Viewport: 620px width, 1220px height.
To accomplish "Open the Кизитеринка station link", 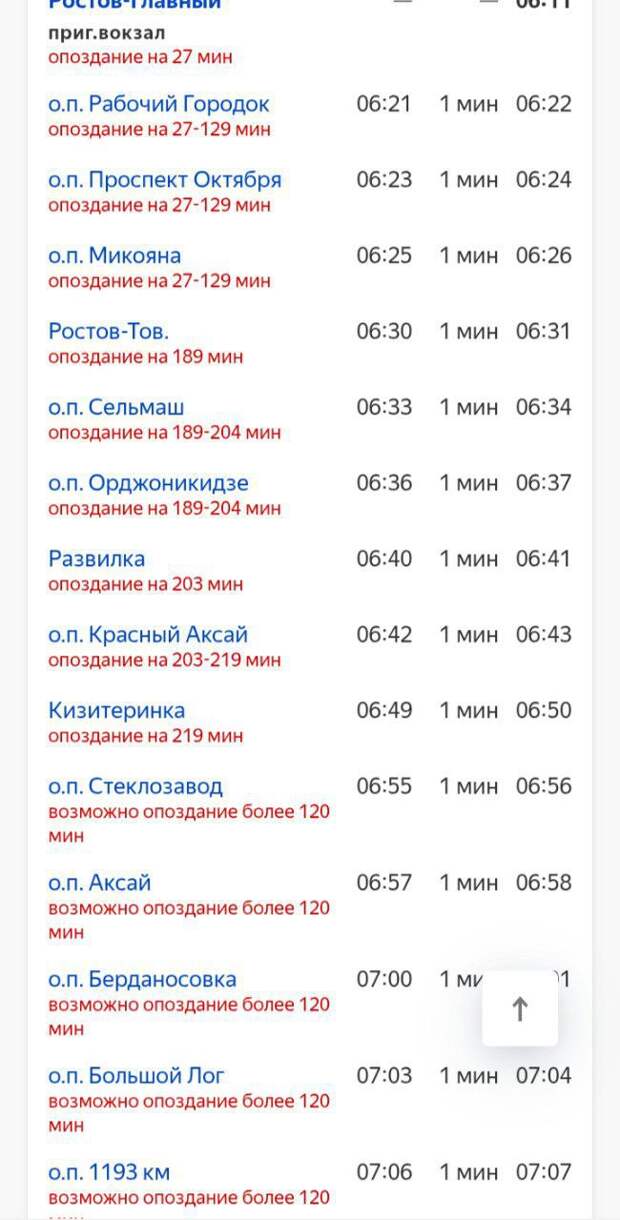I will 116,711.
